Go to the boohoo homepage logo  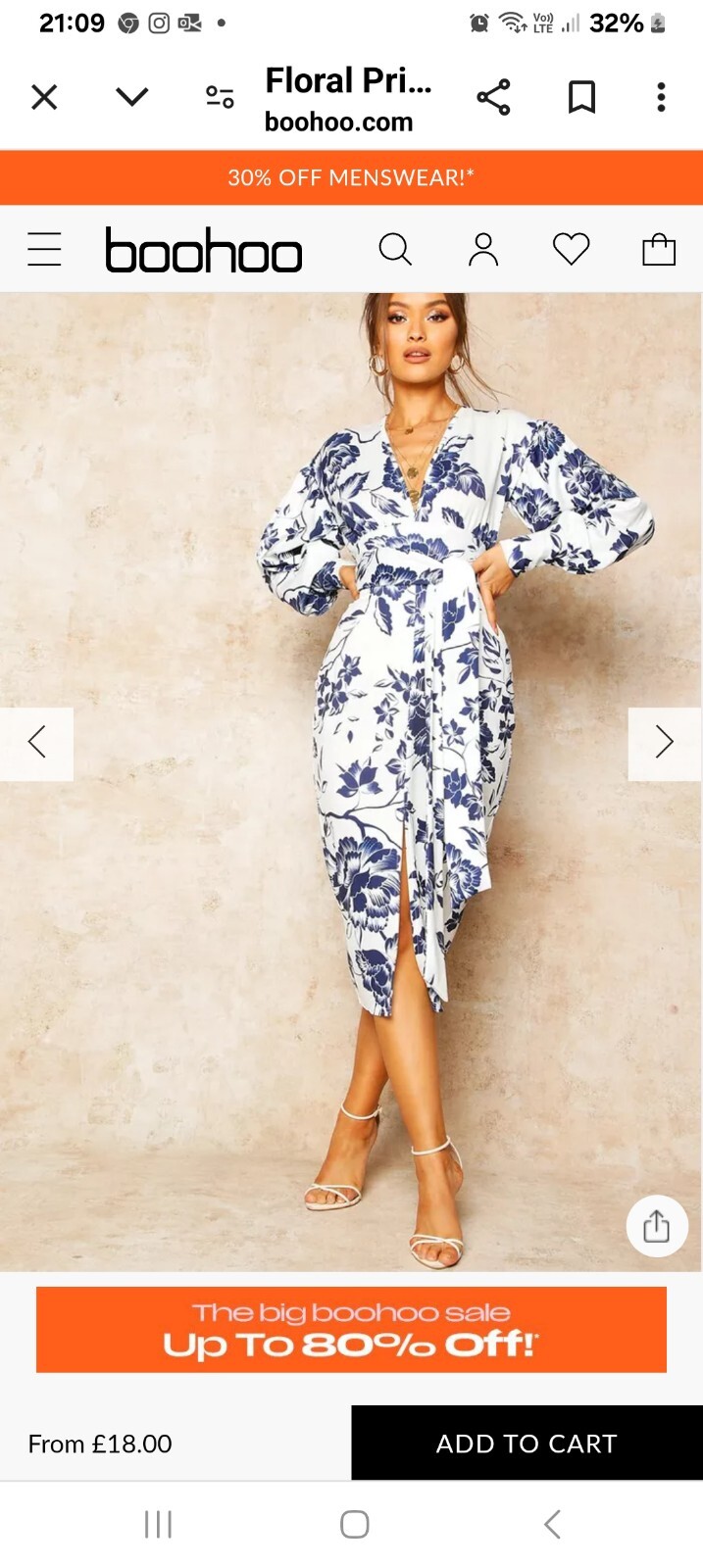coord(203,250)
